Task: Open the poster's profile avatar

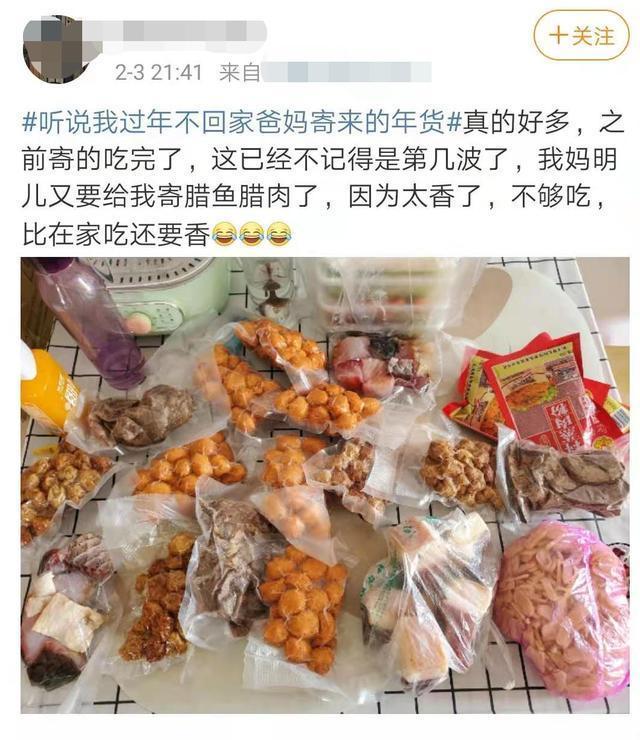Action: pyautogui.click(x=57, y=48)
